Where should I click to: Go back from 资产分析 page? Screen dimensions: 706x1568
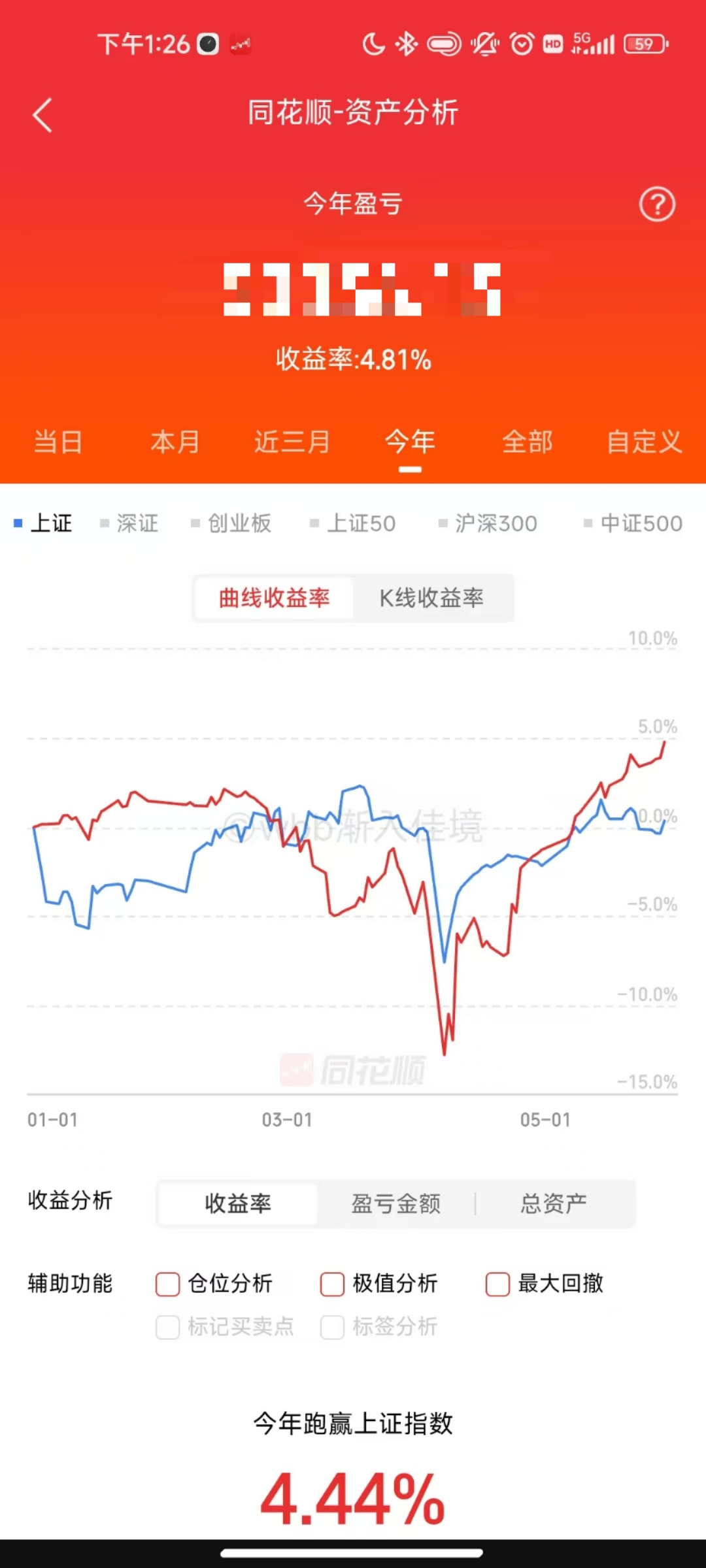(x=43, y=116)
